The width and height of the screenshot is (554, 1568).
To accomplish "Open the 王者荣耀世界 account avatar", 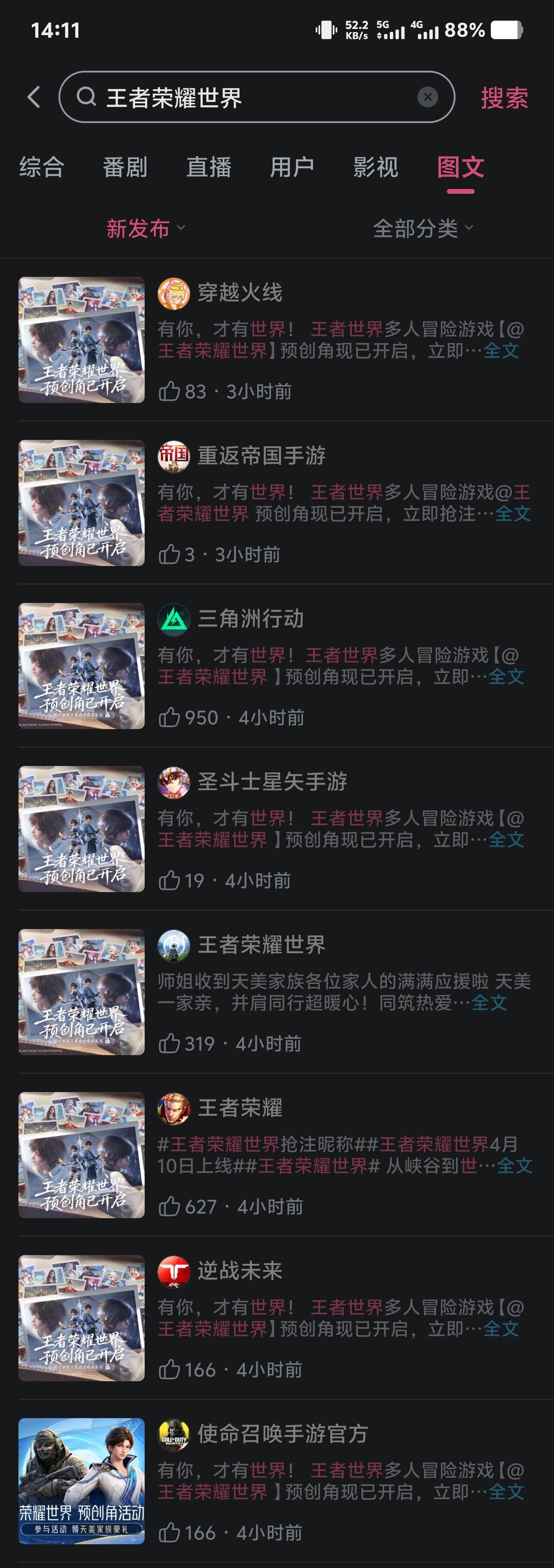I will coord(174,945).
